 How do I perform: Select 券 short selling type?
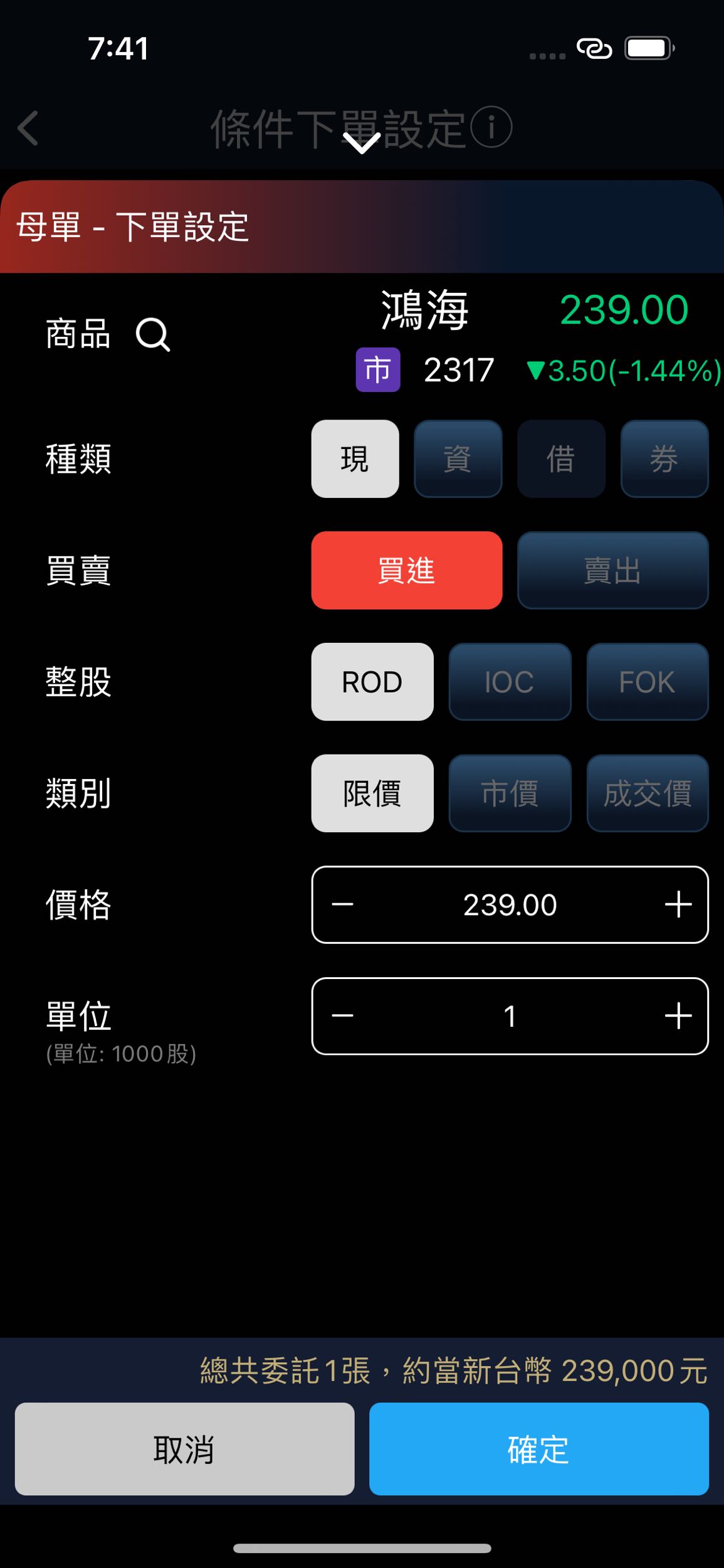664,460
